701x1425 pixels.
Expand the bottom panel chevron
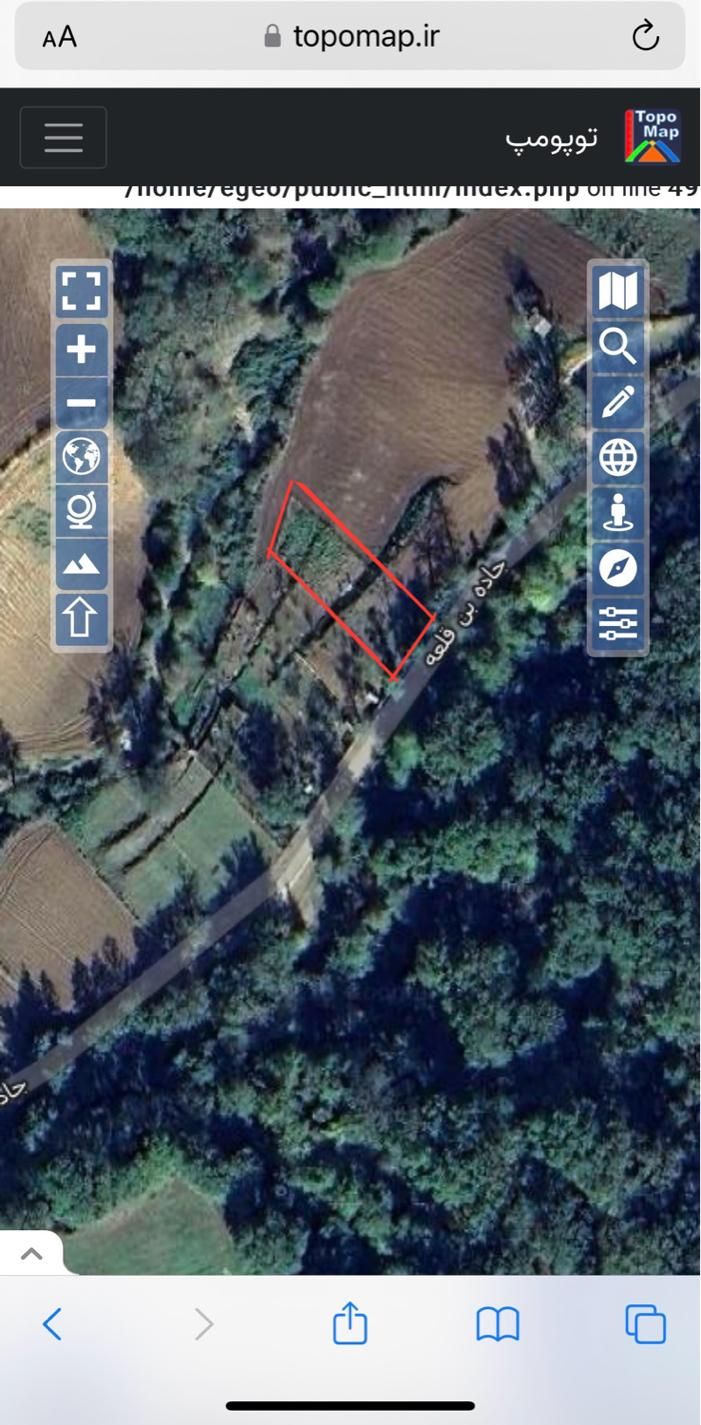pyautogui.click(x=31, y=1253)
